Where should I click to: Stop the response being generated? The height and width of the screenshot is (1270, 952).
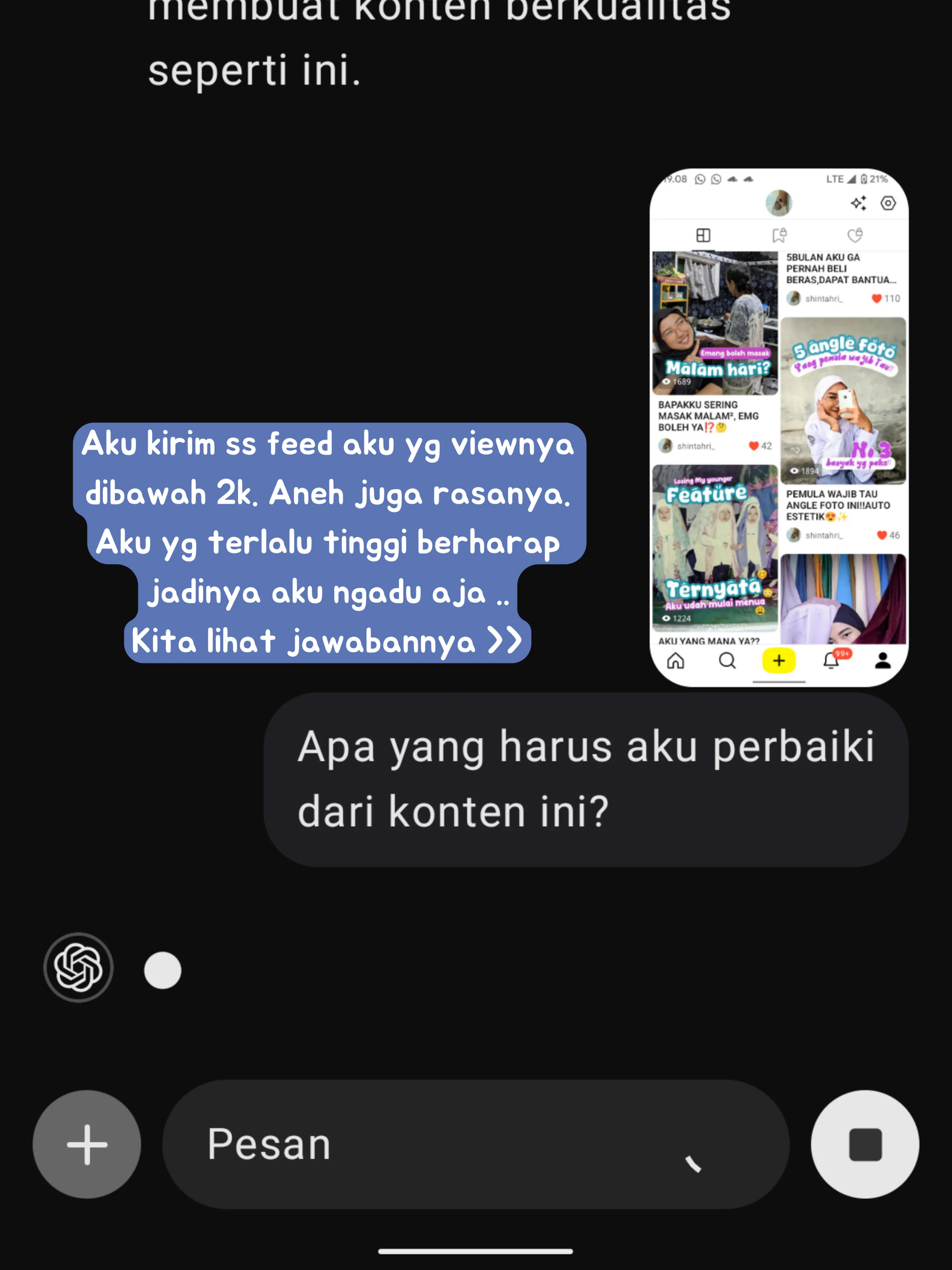865,1144
